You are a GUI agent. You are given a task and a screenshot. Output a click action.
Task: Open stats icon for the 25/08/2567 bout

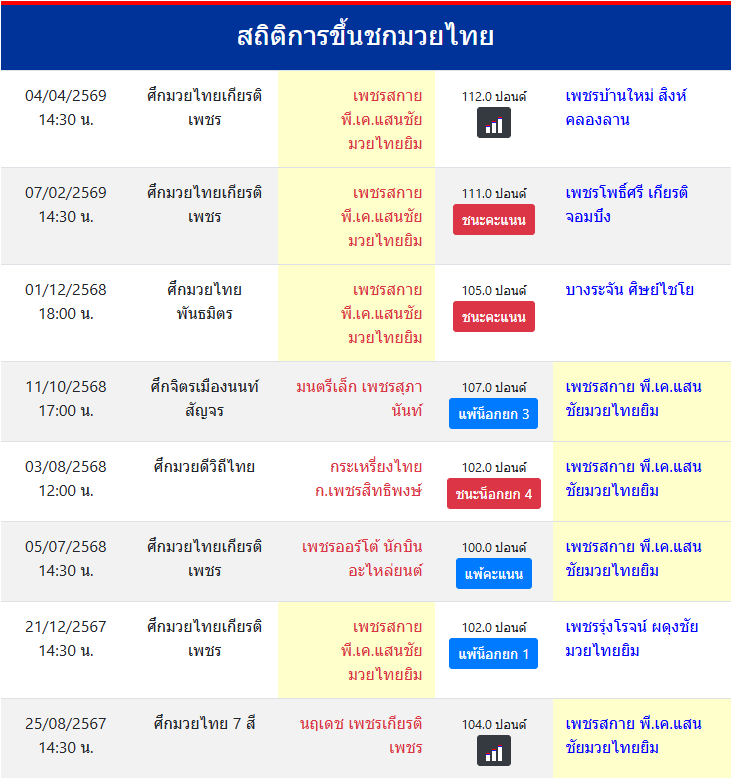pyautogui.click(x=494, y=751)
